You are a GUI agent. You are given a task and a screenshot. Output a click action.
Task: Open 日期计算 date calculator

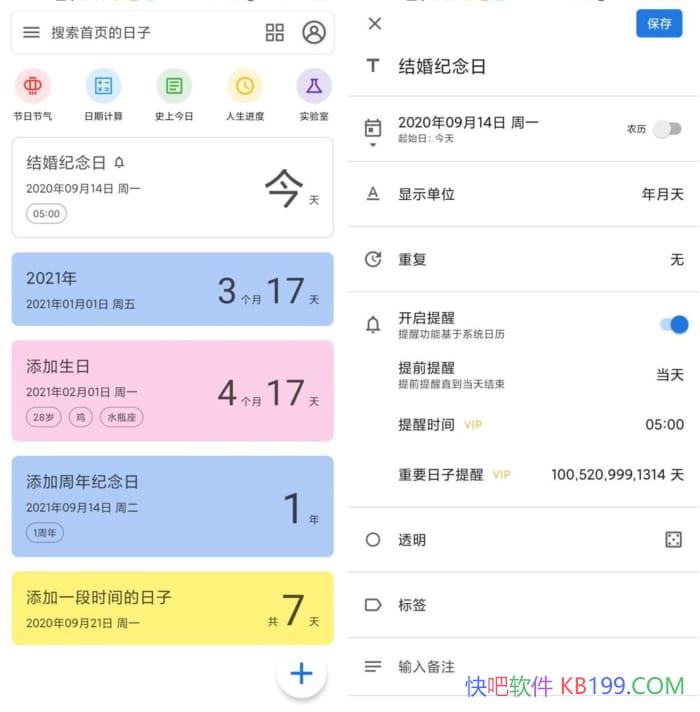pyautogui.click(x=103, y=87)
